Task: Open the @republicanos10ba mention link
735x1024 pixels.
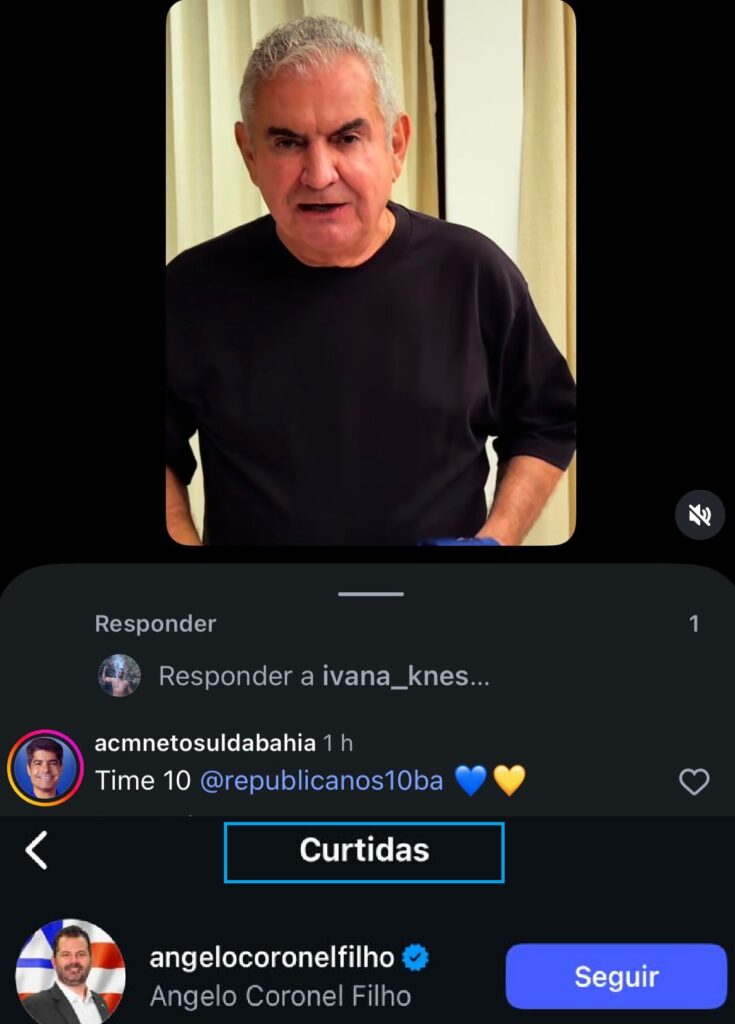Action: coord(321,781)
